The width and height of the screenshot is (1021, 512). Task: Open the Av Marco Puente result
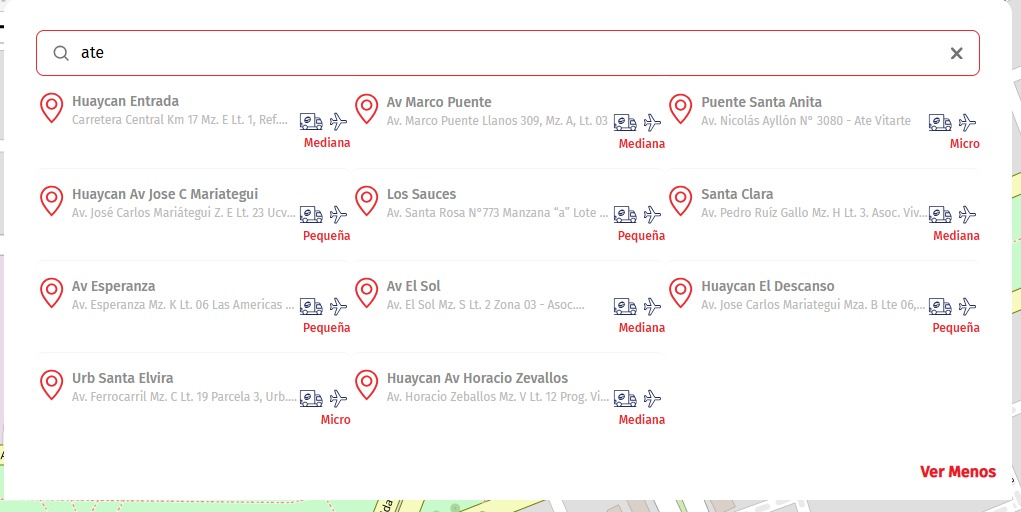tap(439, 102)
